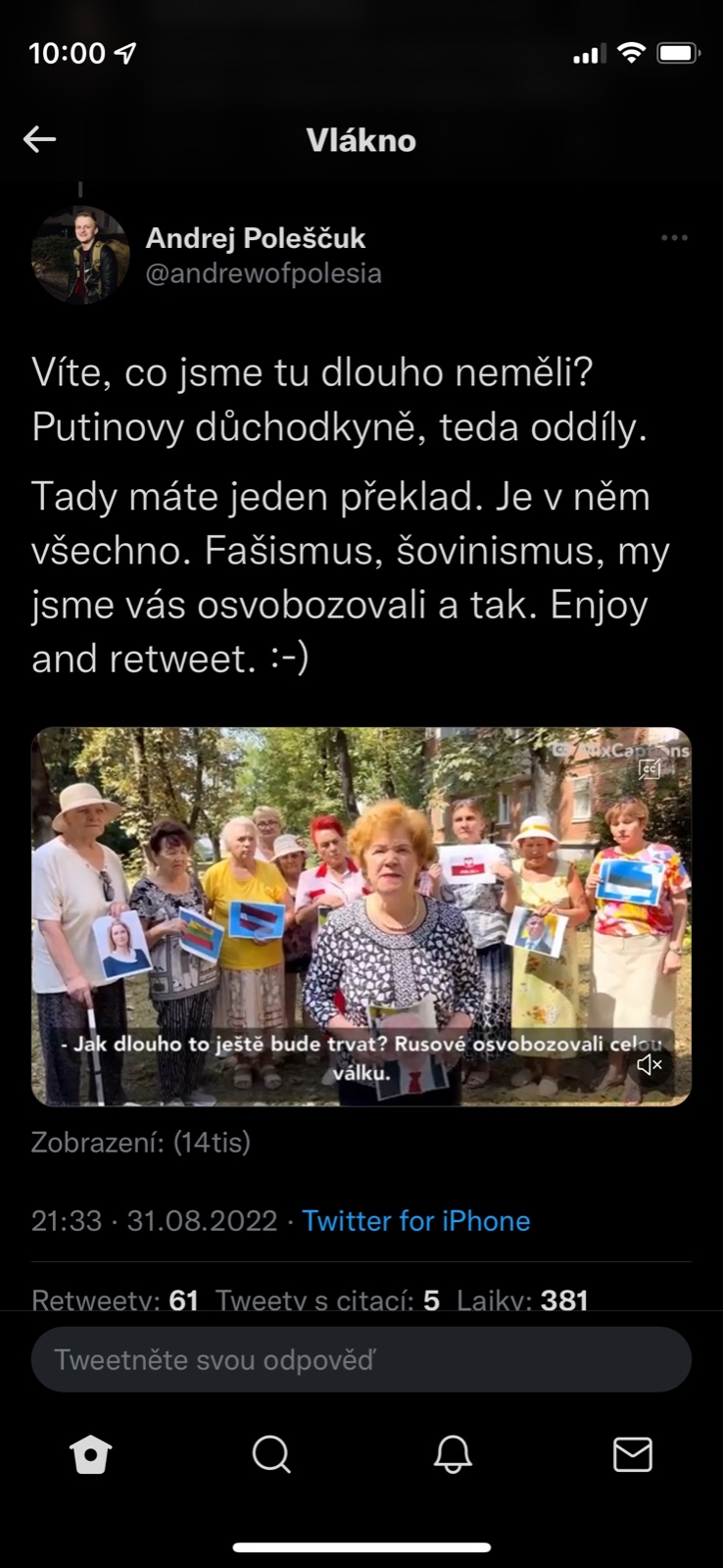The width and height of the screenshot is (723, 1568).
Task: Open the Twitter for iPhone link
Action: pos(415,1221)
